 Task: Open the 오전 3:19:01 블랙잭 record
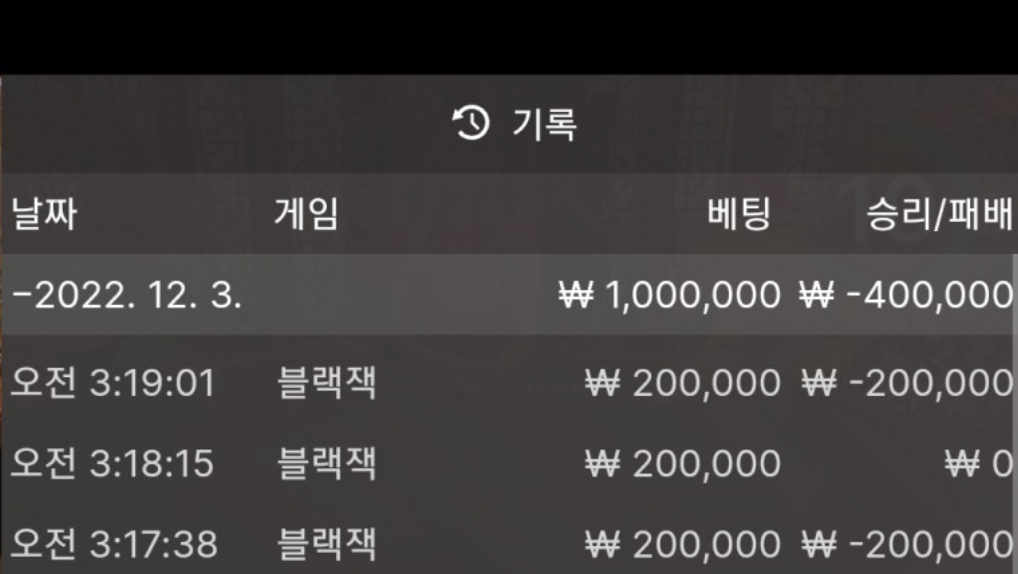pyautogui.click(x=508, y=383)
